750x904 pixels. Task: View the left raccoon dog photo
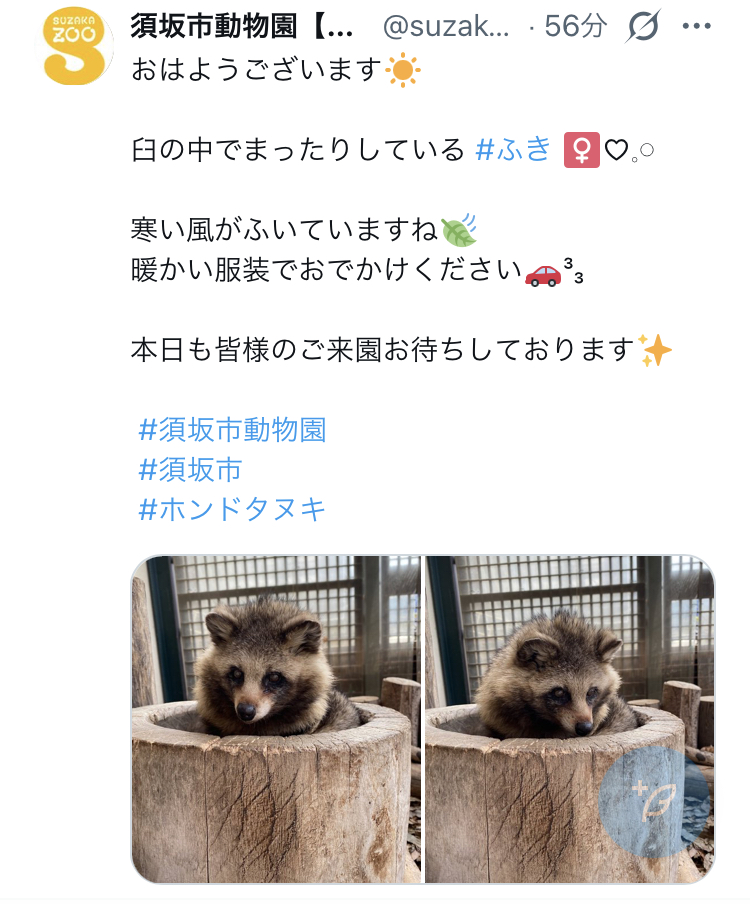tap(276, 718)
